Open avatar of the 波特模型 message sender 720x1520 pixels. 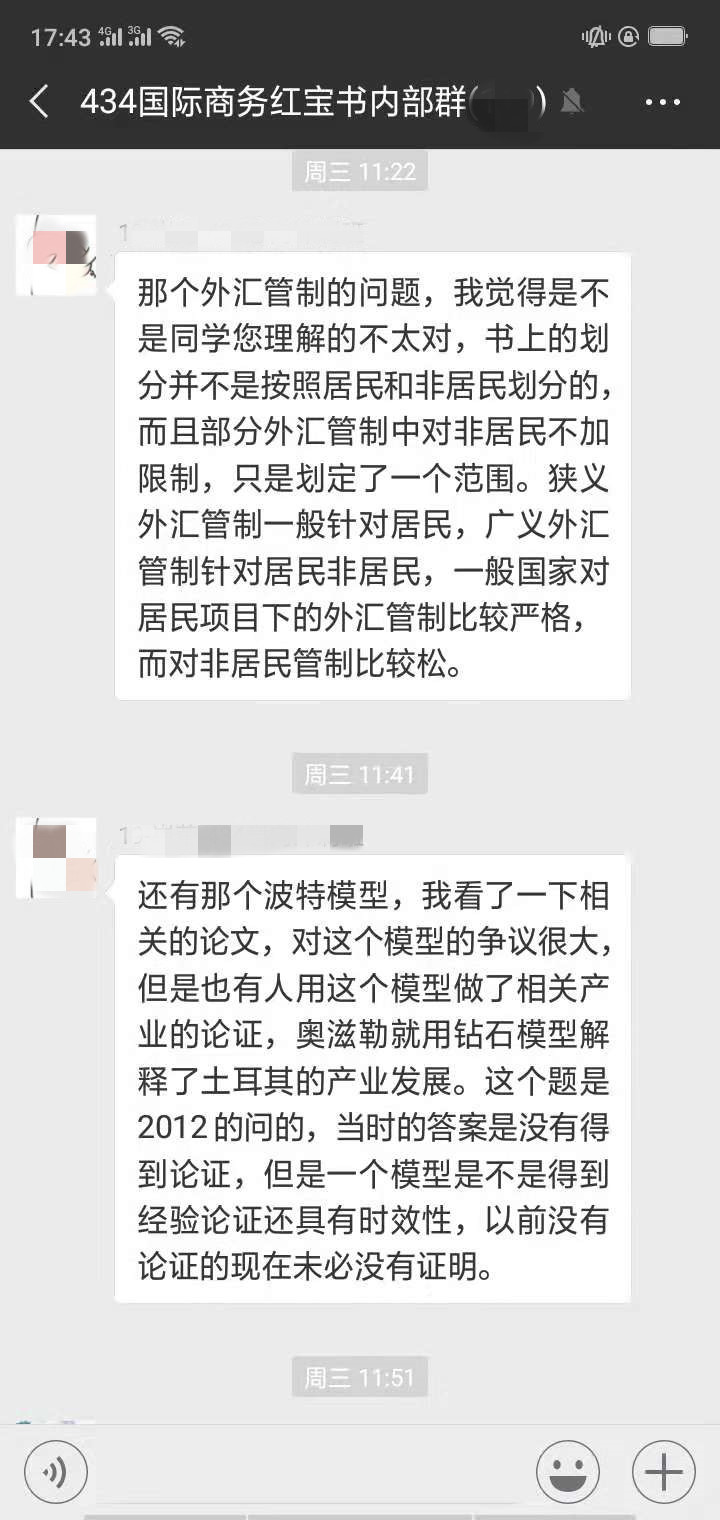pos(57,858)
